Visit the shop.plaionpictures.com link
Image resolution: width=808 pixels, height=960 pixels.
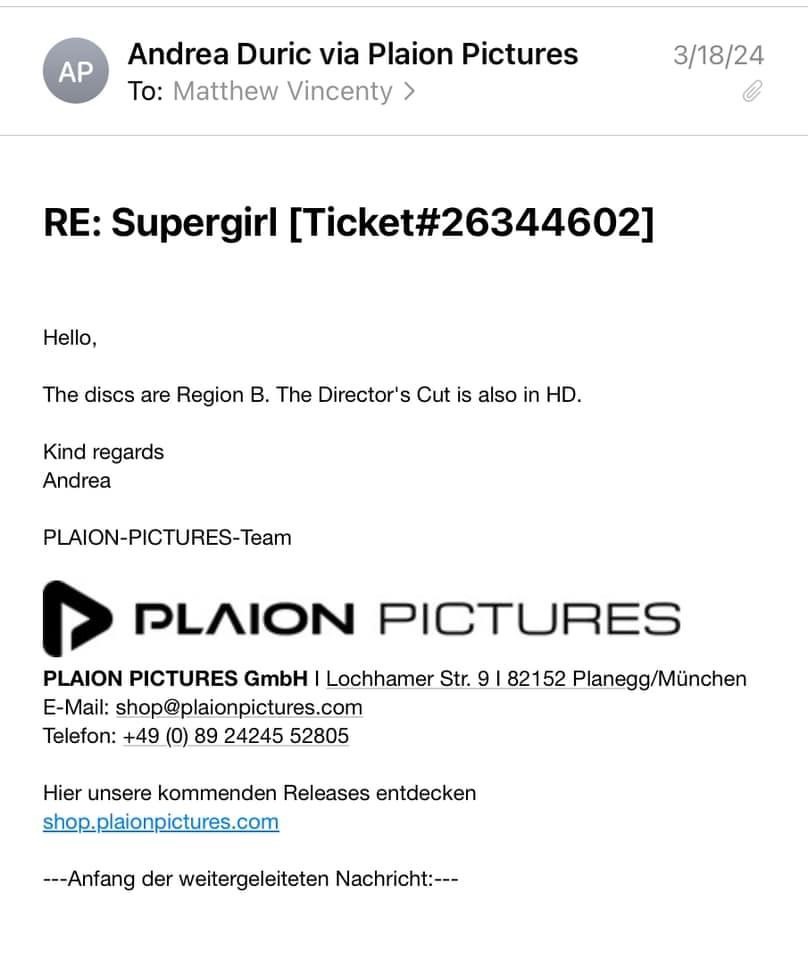(160, 822)
